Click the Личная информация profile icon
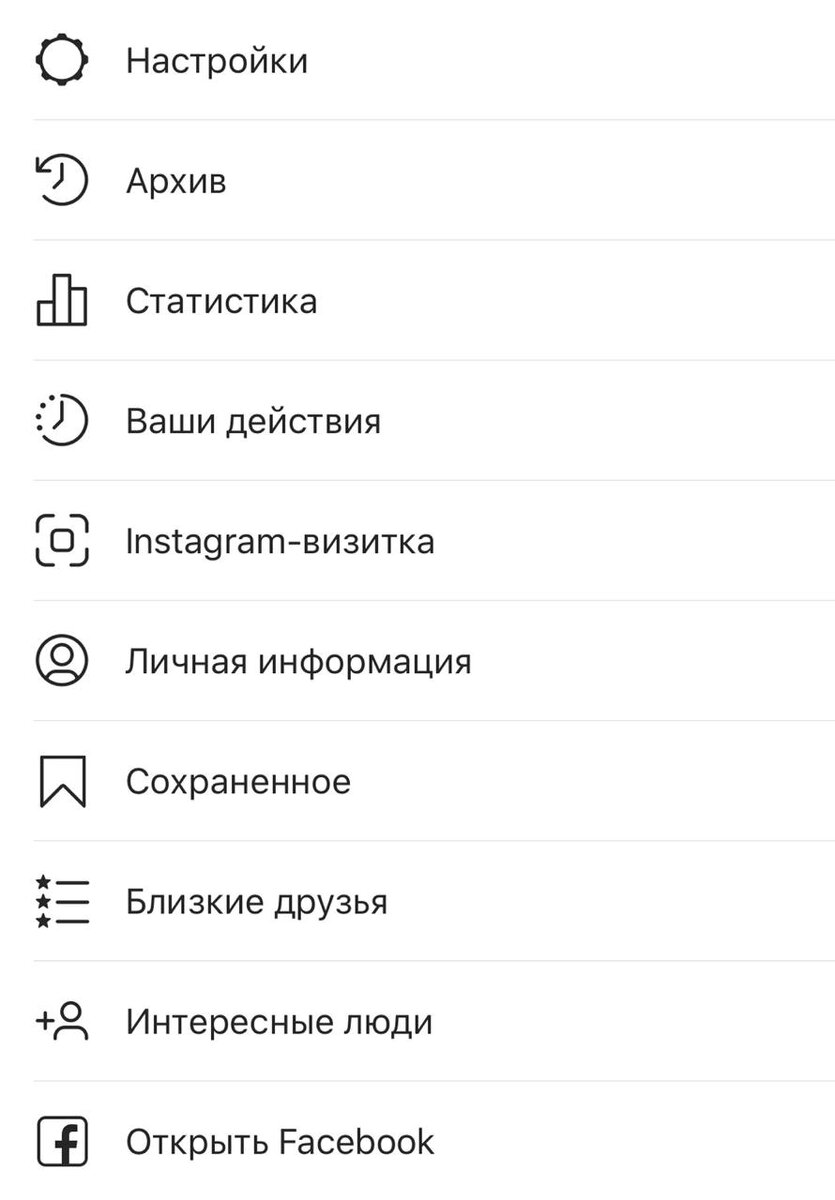The width and height of the screenshot is (835, 1200). click(x=62, y=660)
